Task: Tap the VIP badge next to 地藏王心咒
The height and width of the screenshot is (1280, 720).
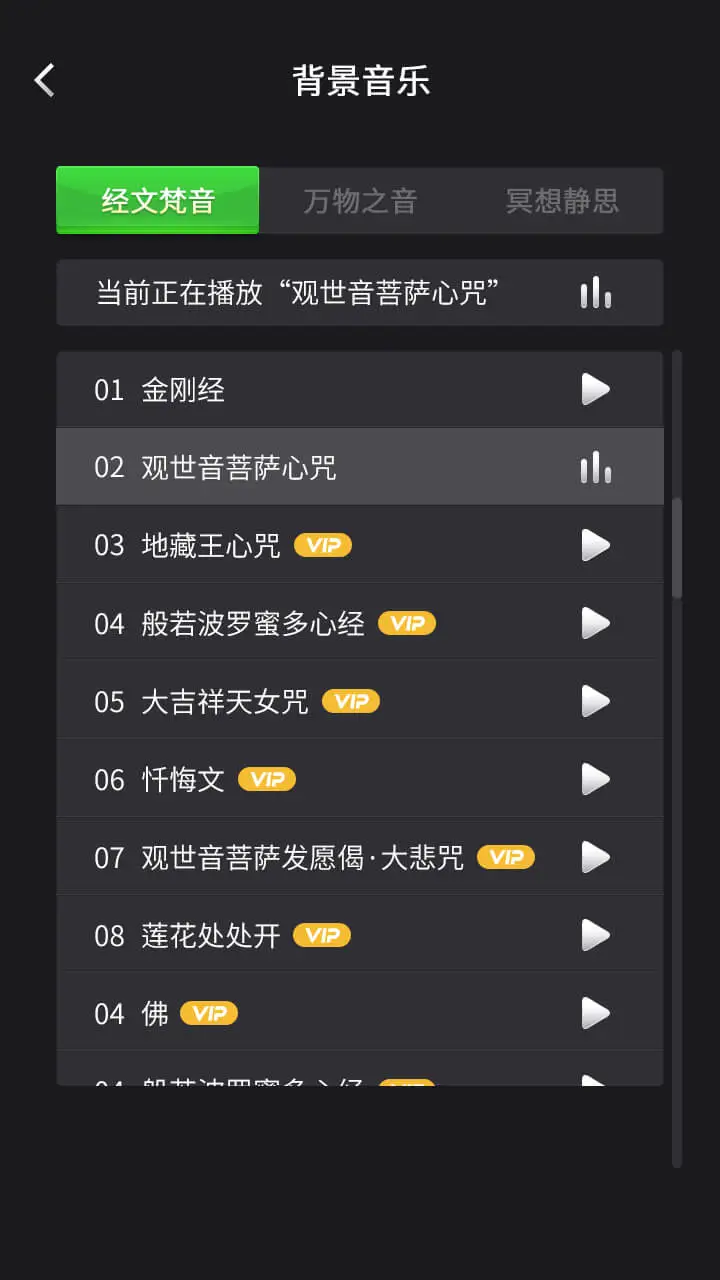Action: pyautogui.click(x=322, y=545)
